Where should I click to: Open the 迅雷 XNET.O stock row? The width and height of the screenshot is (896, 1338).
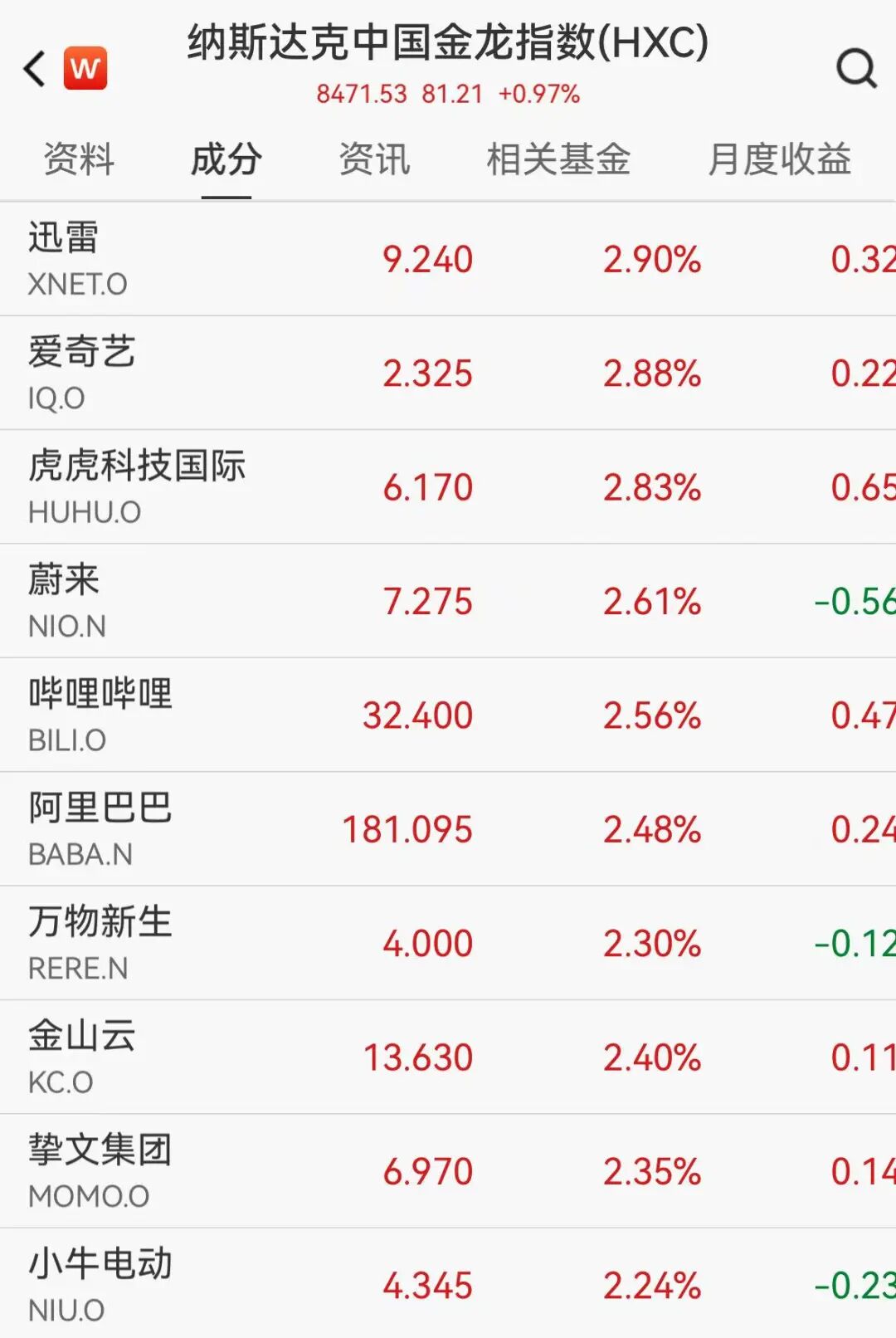pyautogui.click(x=448, y=259)
